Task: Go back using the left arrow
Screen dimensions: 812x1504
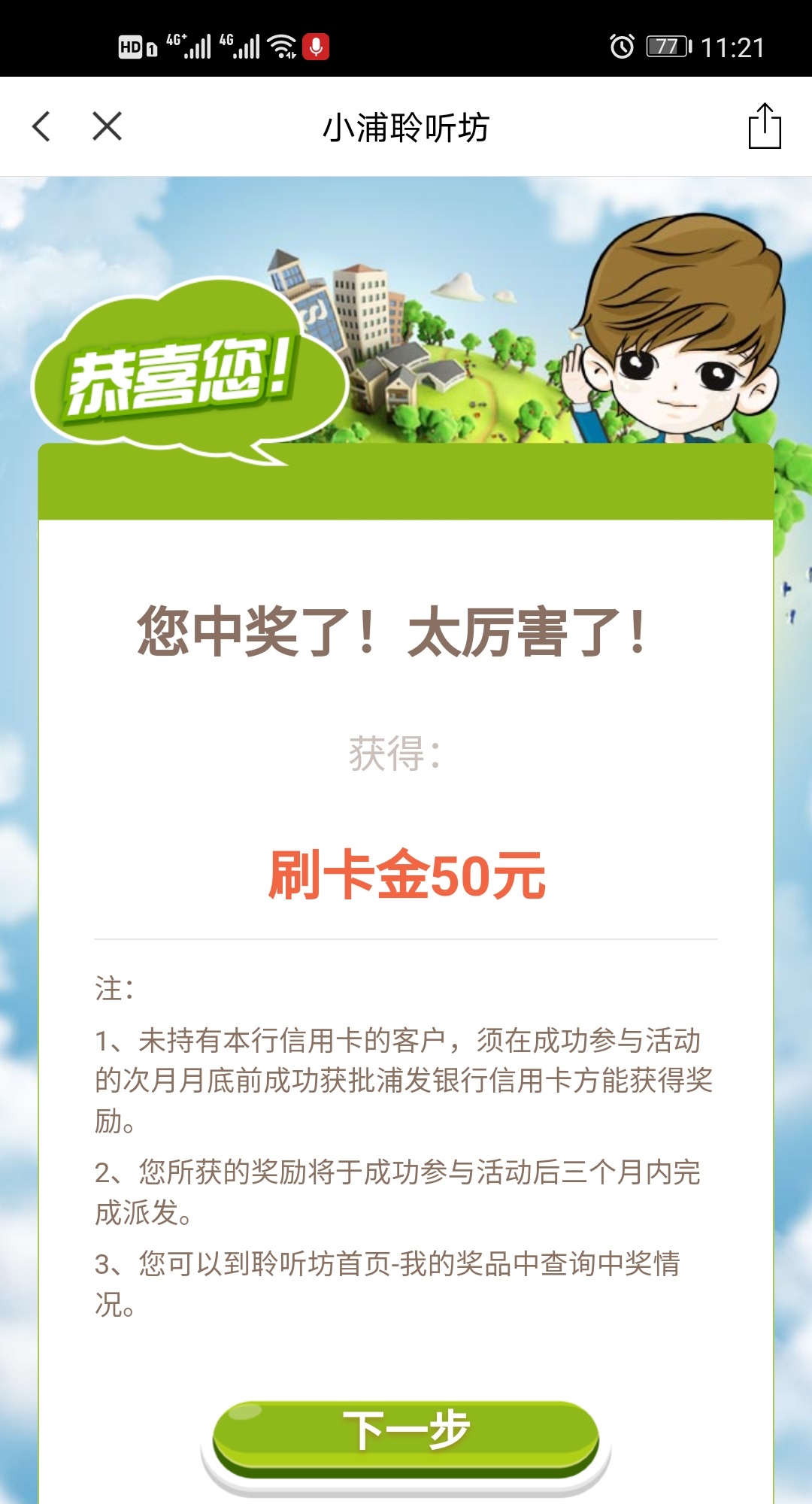Action: tap(42, 126)
